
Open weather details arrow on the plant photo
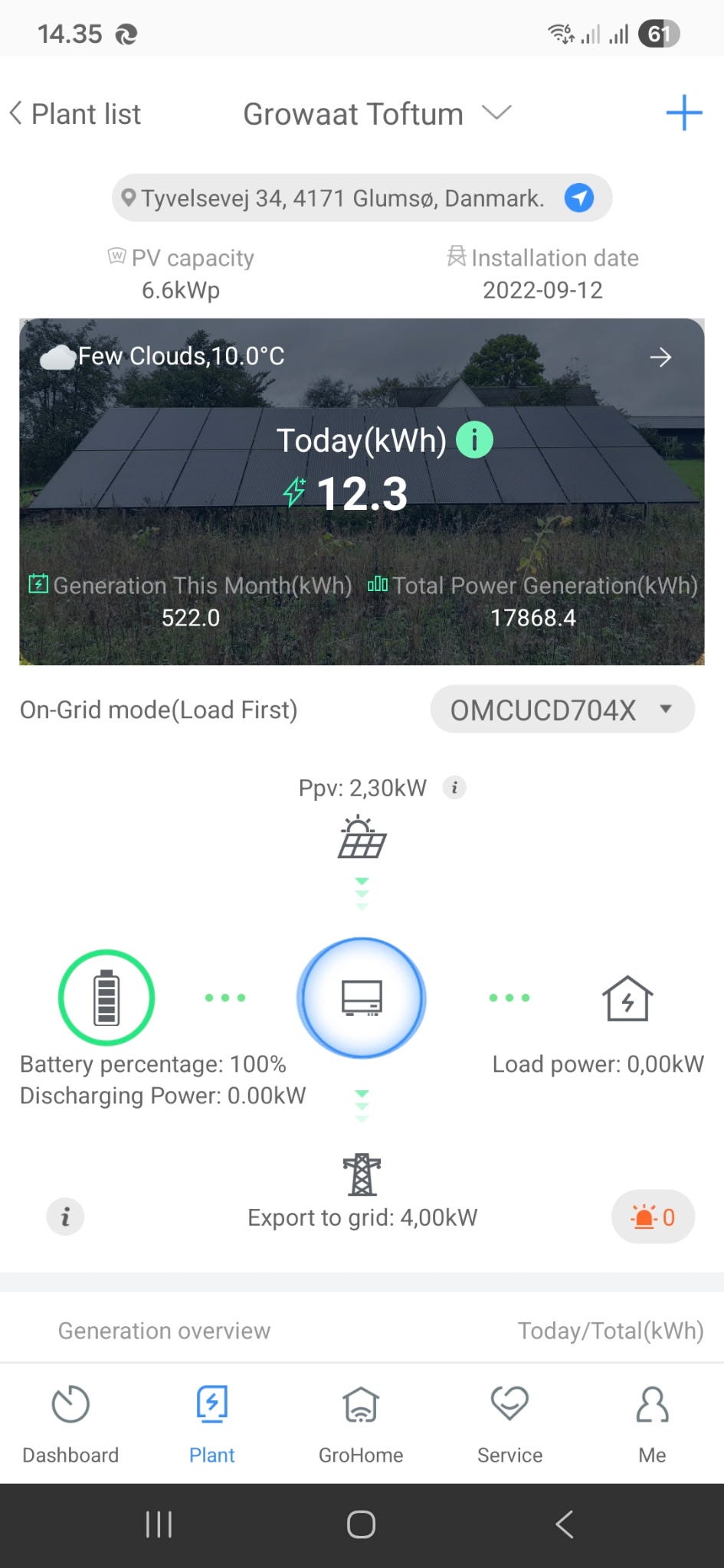point(660,357)
